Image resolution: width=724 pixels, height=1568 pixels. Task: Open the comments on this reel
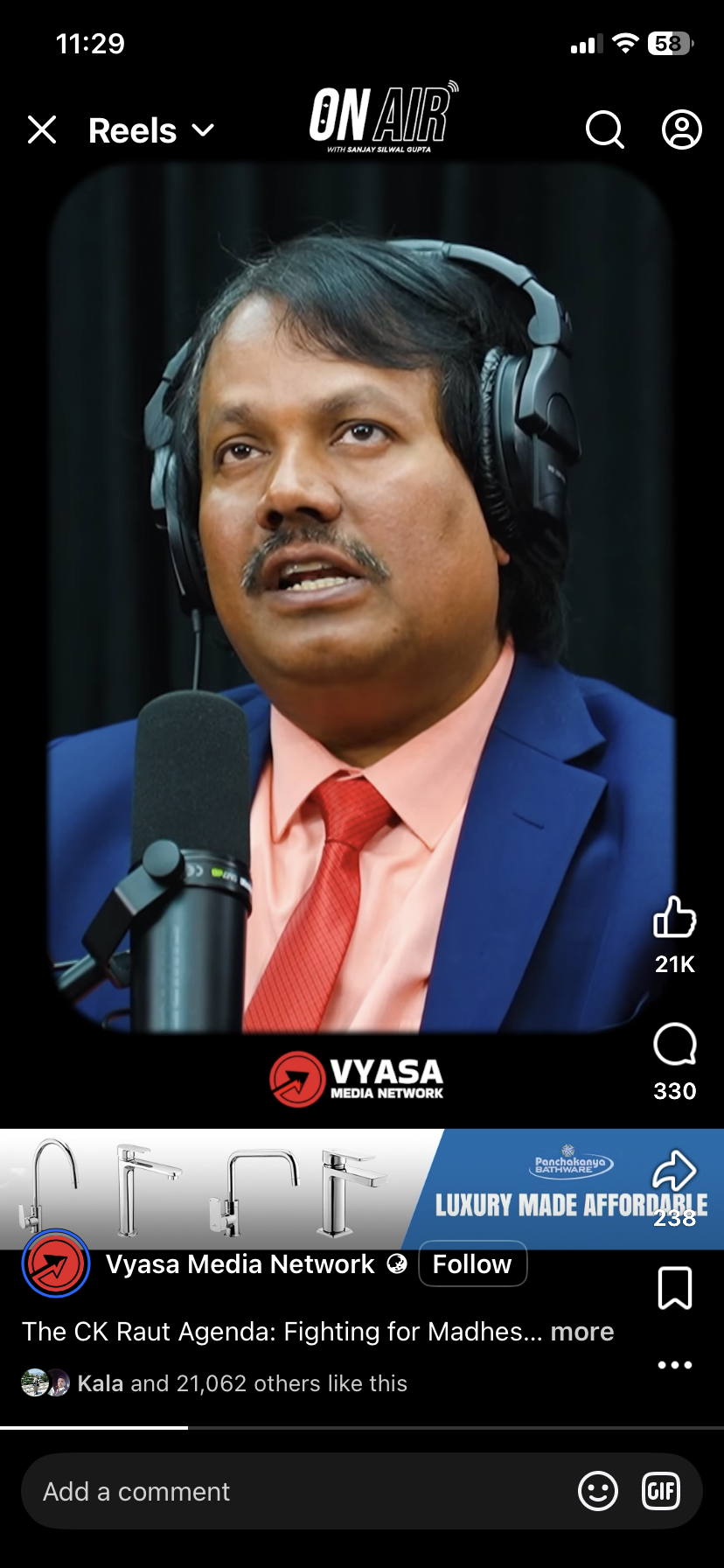674,1045
